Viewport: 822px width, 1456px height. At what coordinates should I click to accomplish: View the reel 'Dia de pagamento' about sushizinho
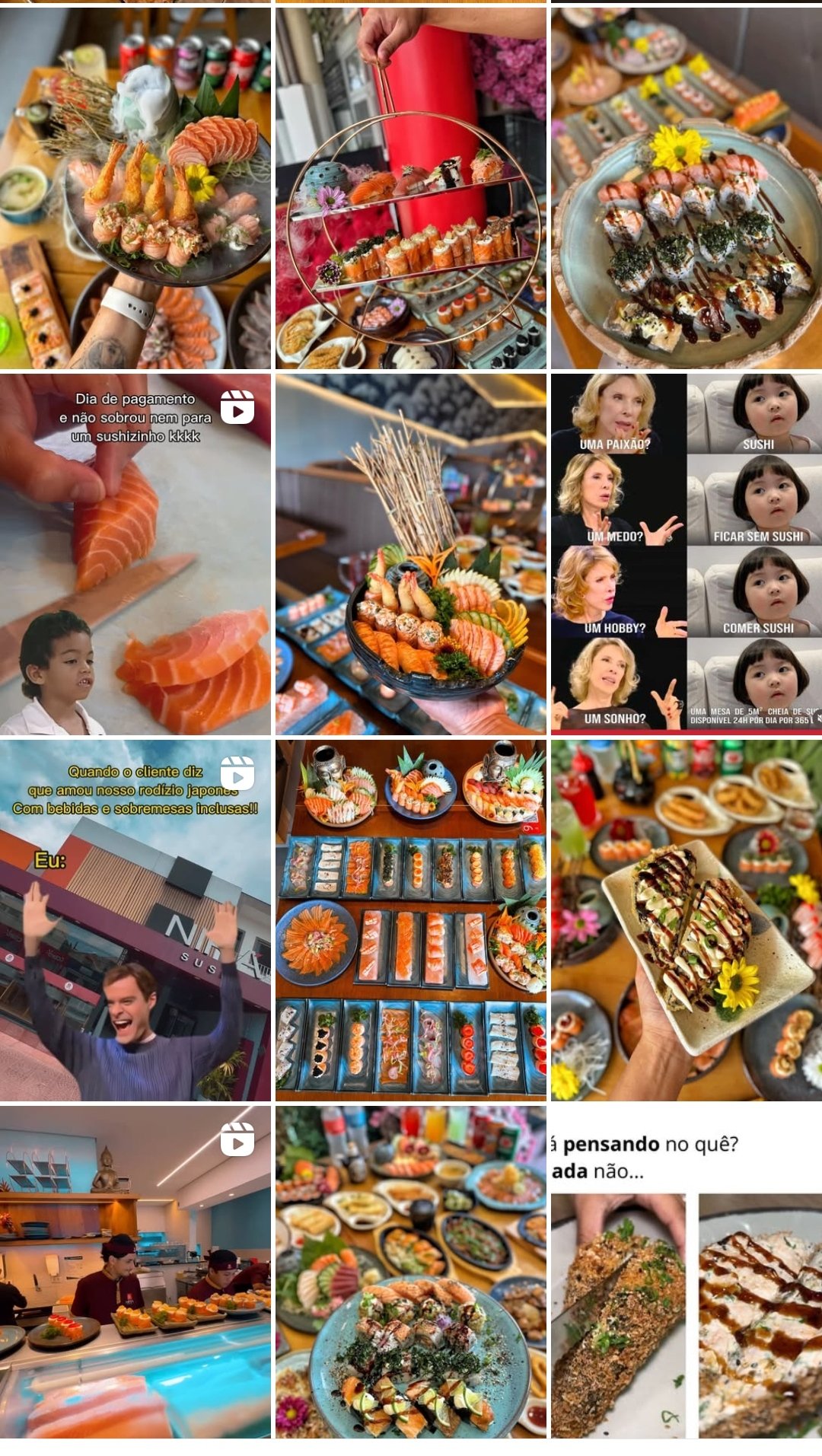tap(135, 554)
